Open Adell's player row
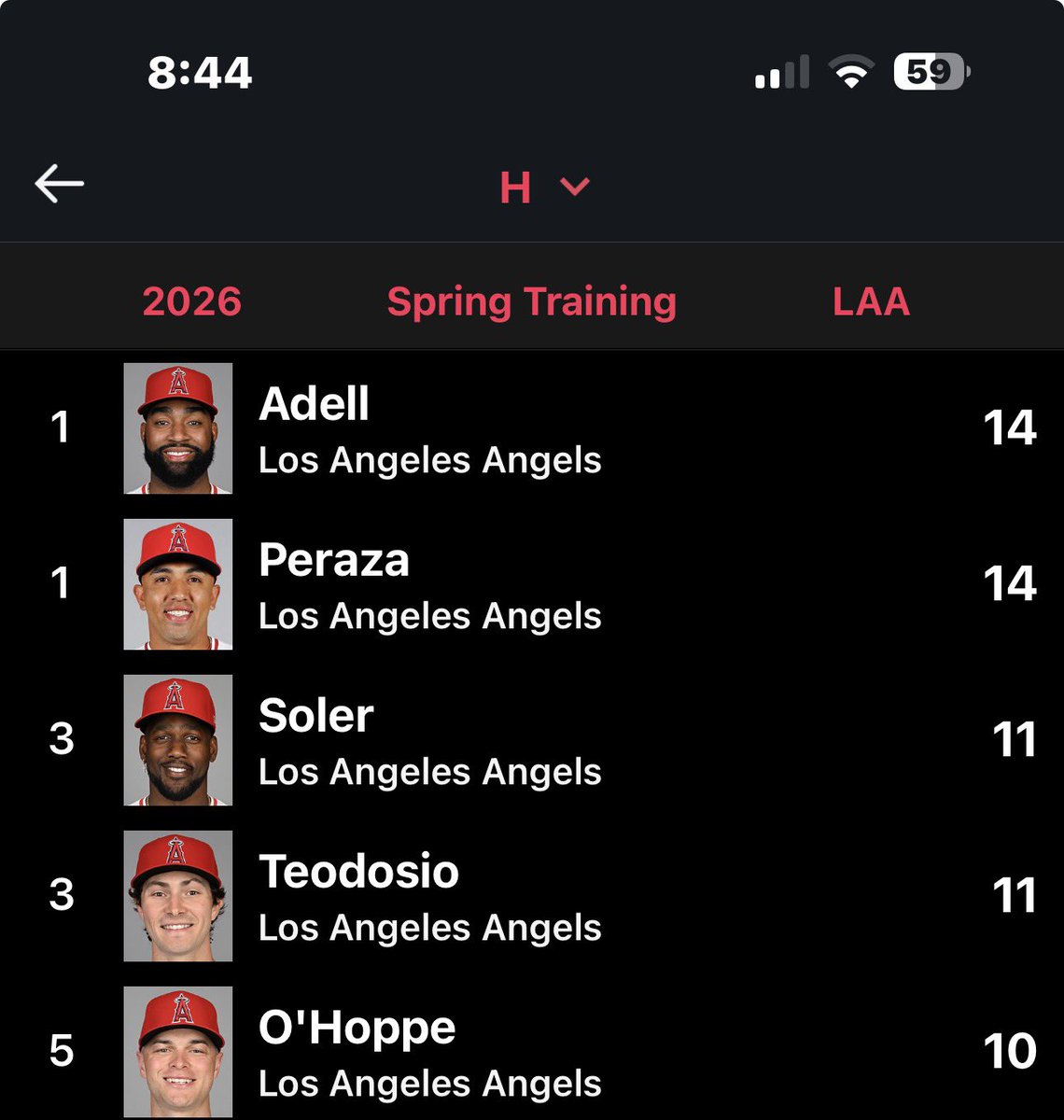 click(532, 428)
